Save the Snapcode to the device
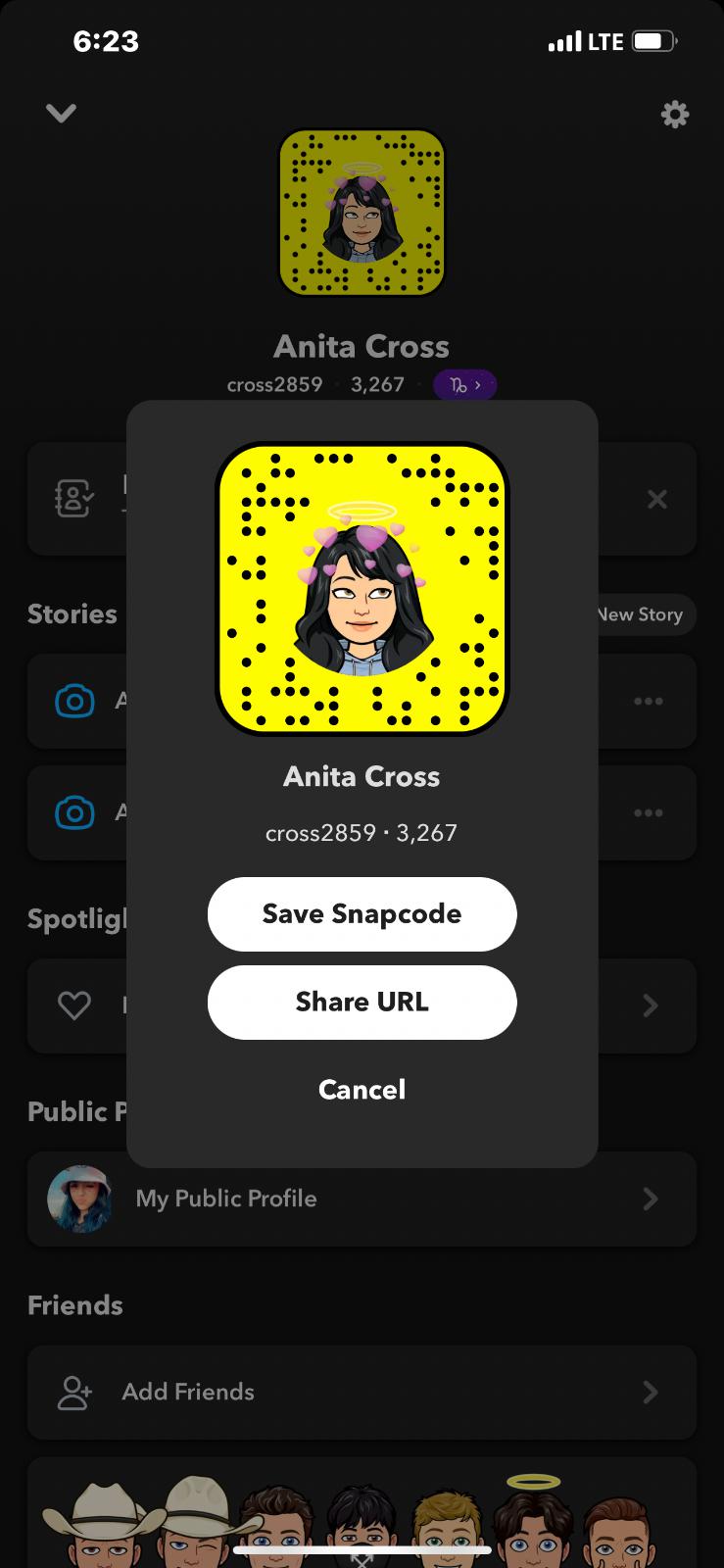Image resolution: width=724 pixels, height=1568 pixels. coord(362,913)
